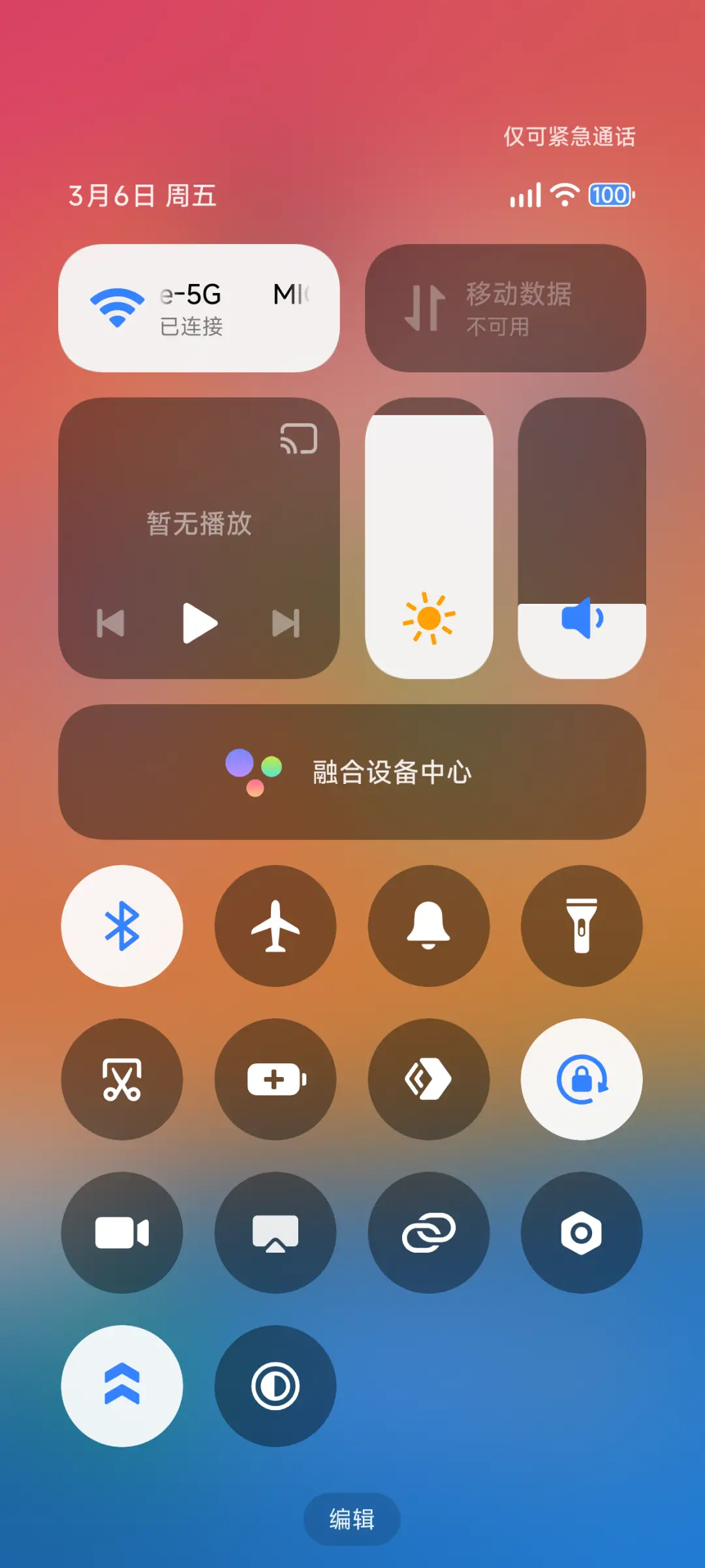Screen dimensions: 705x1568
Task: Open screen cast with the screen mirroring icon
Action: click(275, 1232)
